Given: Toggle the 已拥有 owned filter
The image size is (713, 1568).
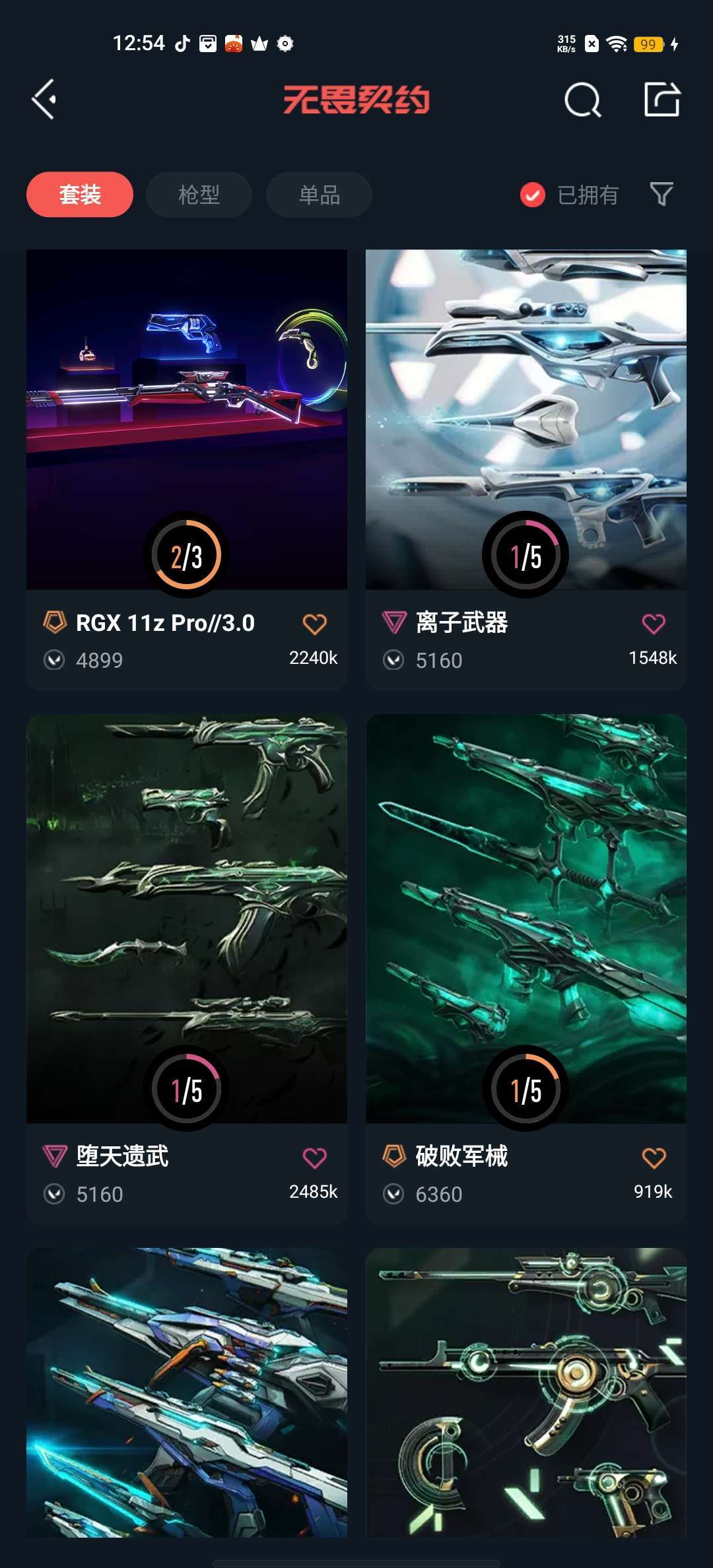Looking at the screenshot, I should pos(532,195).
